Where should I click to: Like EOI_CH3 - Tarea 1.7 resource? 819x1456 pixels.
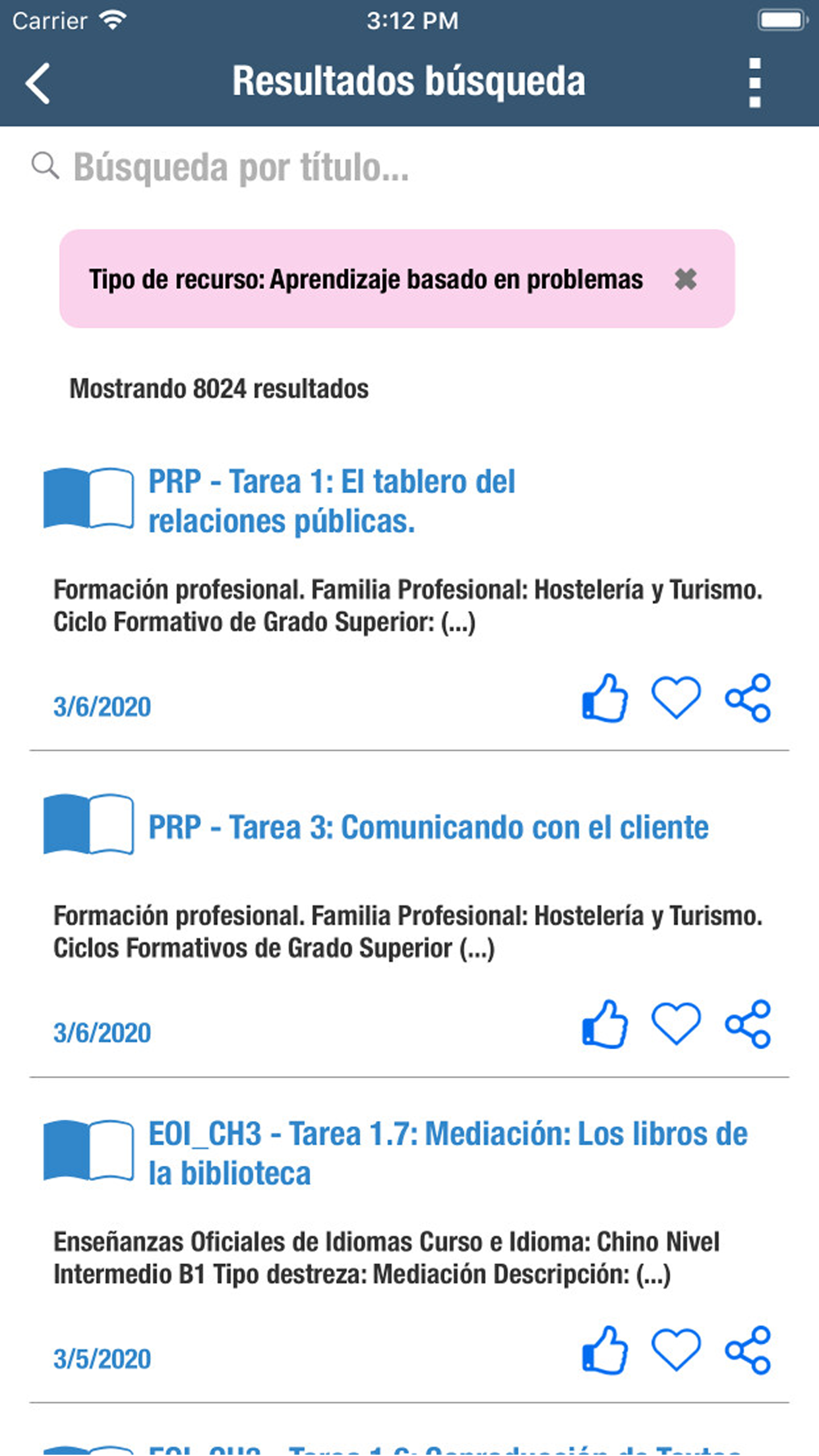pyautogui.click(x=605, y=1350)
